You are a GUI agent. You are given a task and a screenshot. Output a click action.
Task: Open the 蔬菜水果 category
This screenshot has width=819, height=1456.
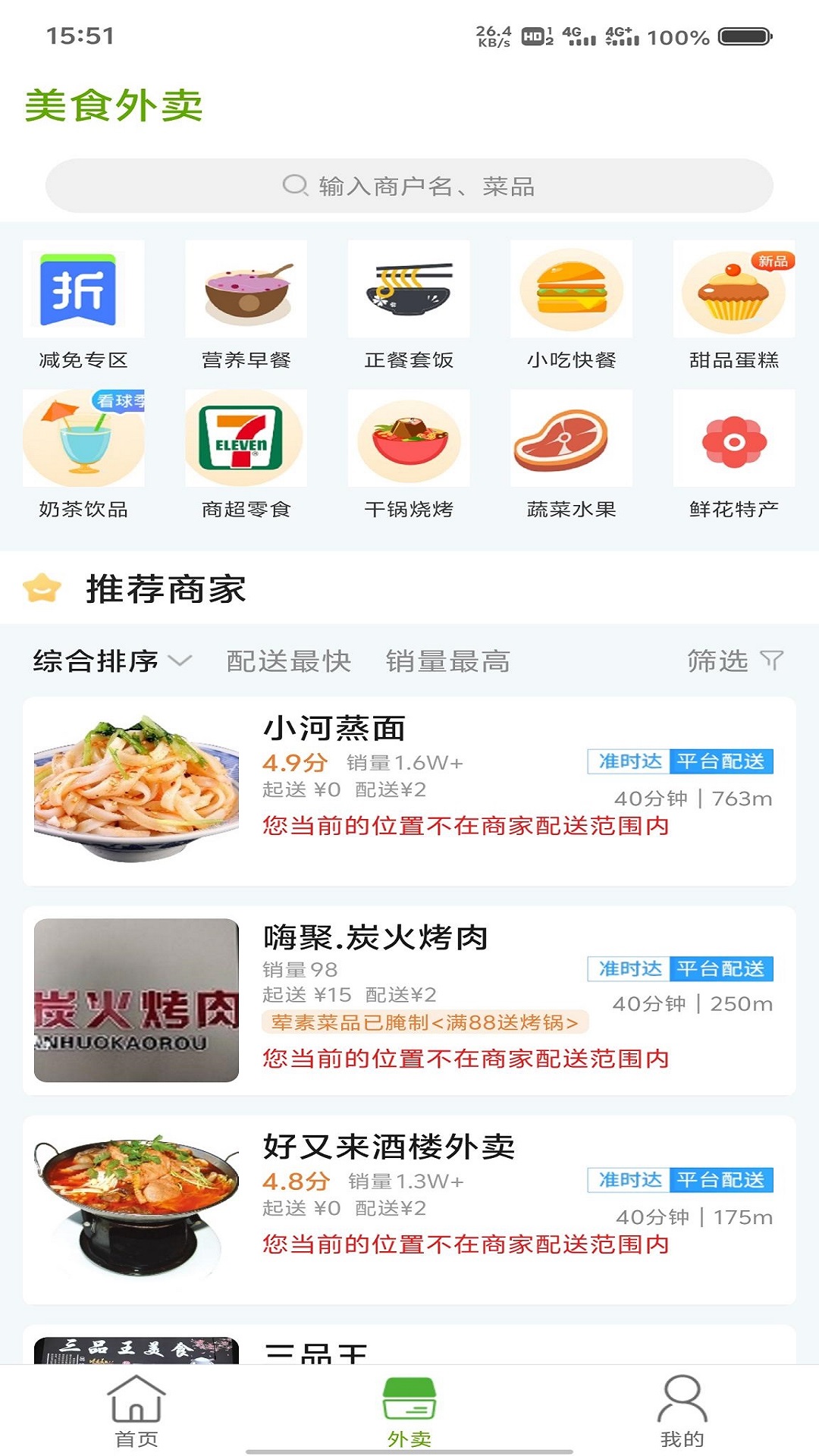(571, 453)
